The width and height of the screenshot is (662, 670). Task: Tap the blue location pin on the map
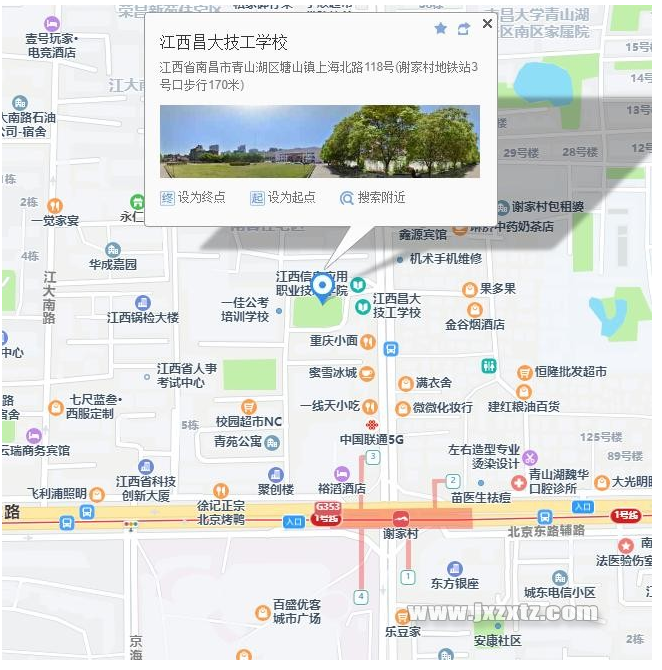(x=322, y=287)
